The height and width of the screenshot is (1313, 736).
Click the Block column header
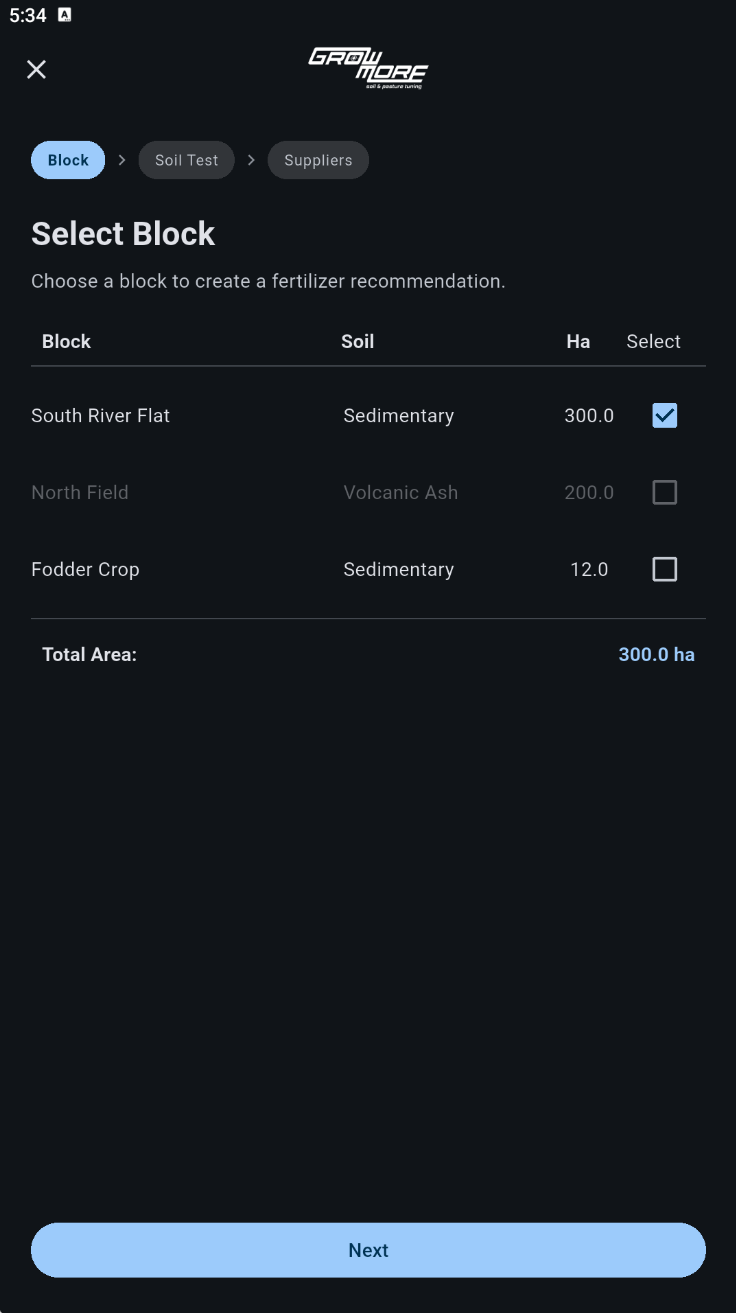pos(66,341)
